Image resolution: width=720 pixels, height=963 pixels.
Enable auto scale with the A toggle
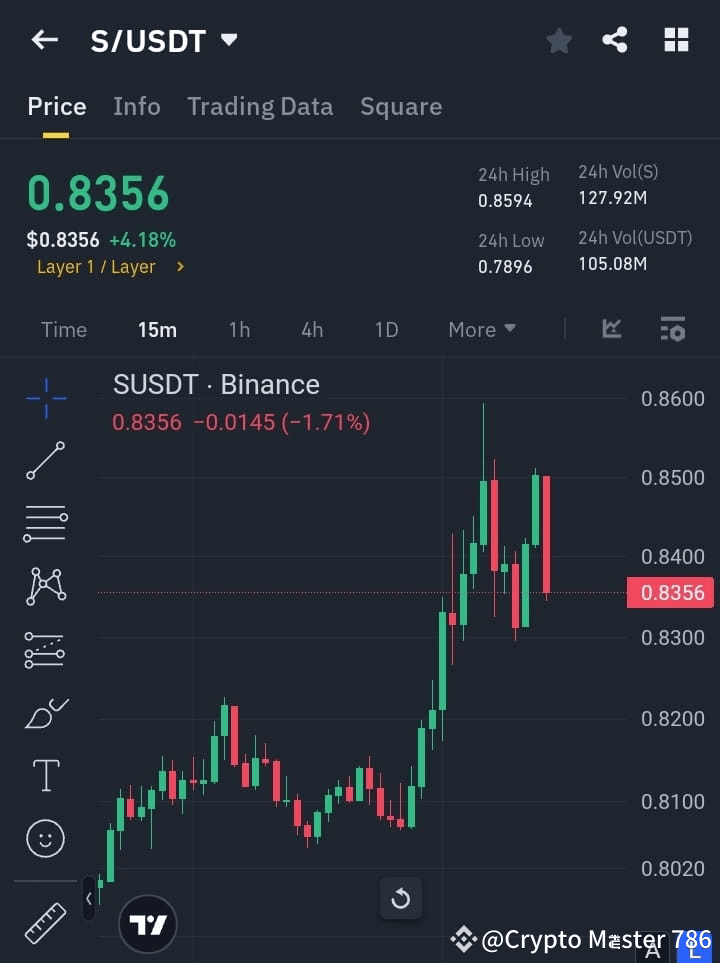tap(653, 953)
